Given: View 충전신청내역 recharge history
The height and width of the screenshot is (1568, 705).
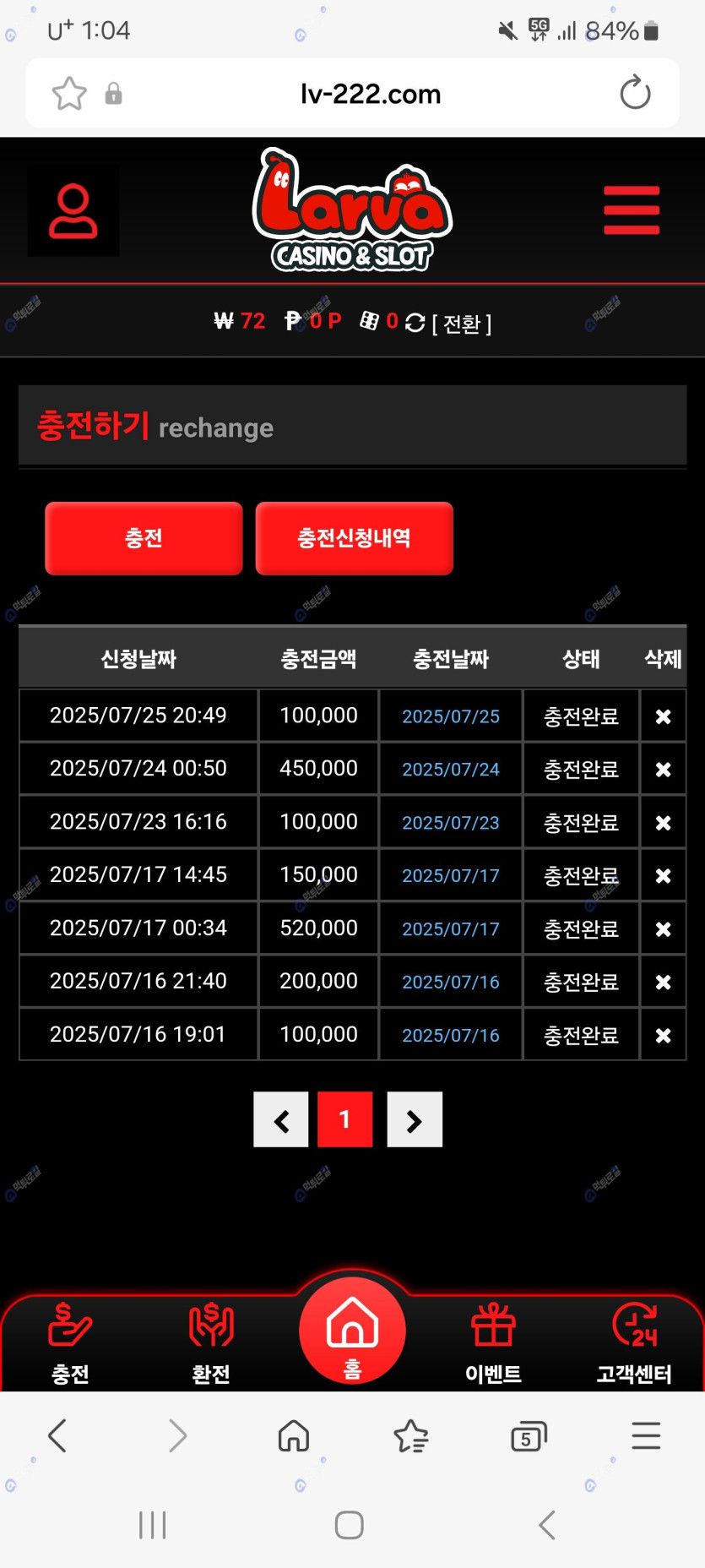Looking at the screenshot, I should click(354, 538).
